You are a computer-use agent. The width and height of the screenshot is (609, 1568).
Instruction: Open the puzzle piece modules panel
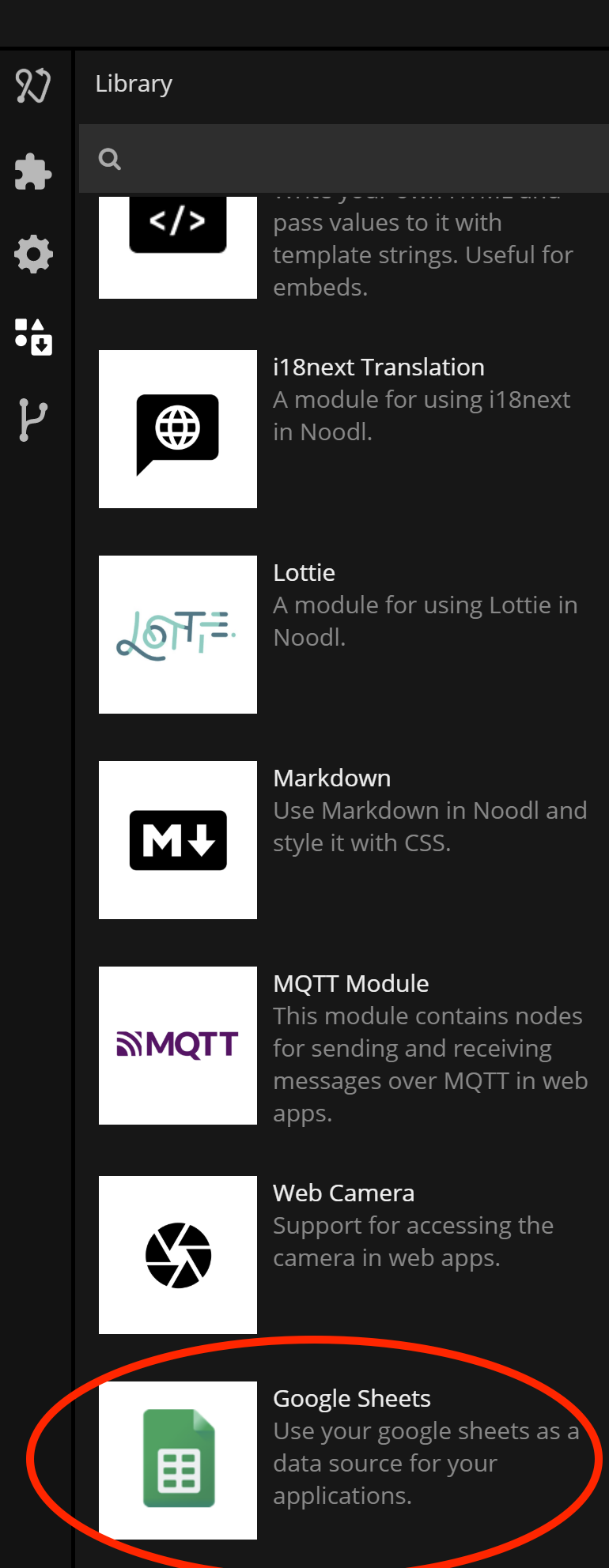pyautogui.click(x=33, y=171)
